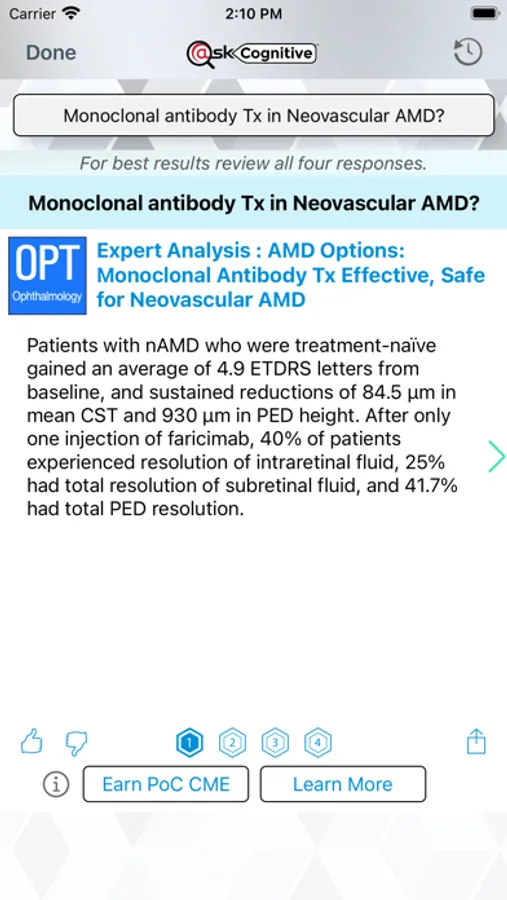The image size is (507, 900).
Task: Share this response
Action: [x=476, y=741]
